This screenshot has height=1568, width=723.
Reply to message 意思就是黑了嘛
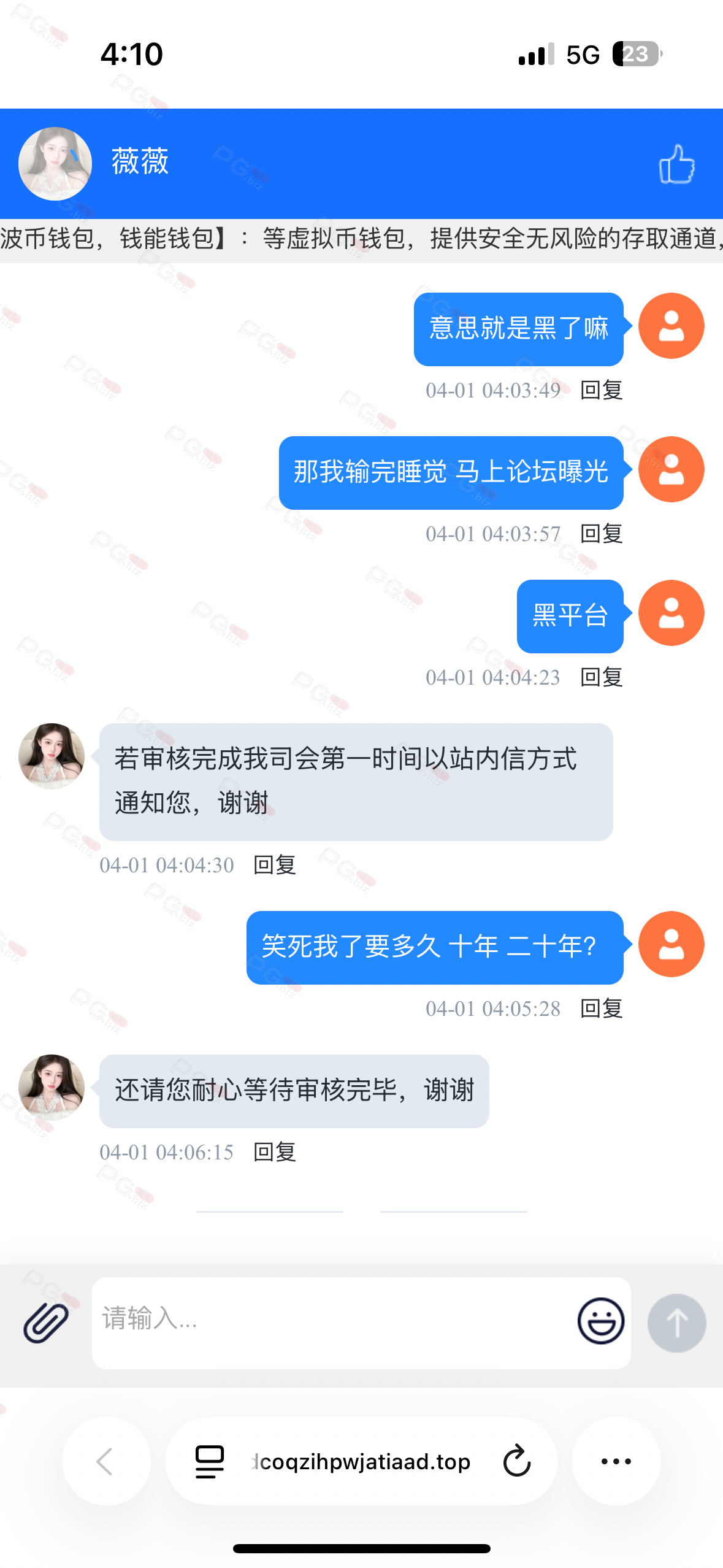click(x=601, y=390)
